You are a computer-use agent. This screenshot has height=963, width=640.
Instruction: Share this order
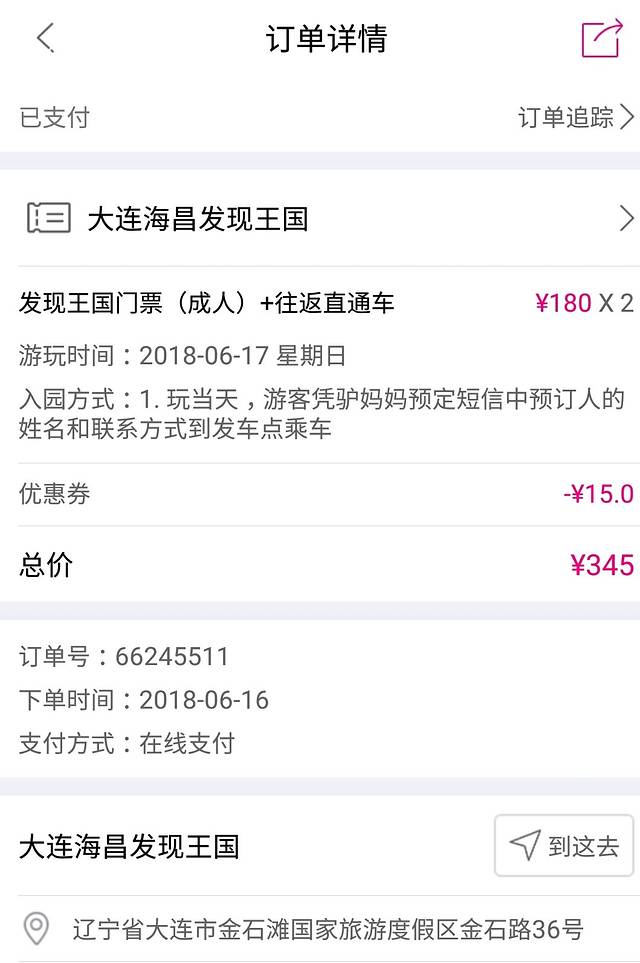pos(602,38)
